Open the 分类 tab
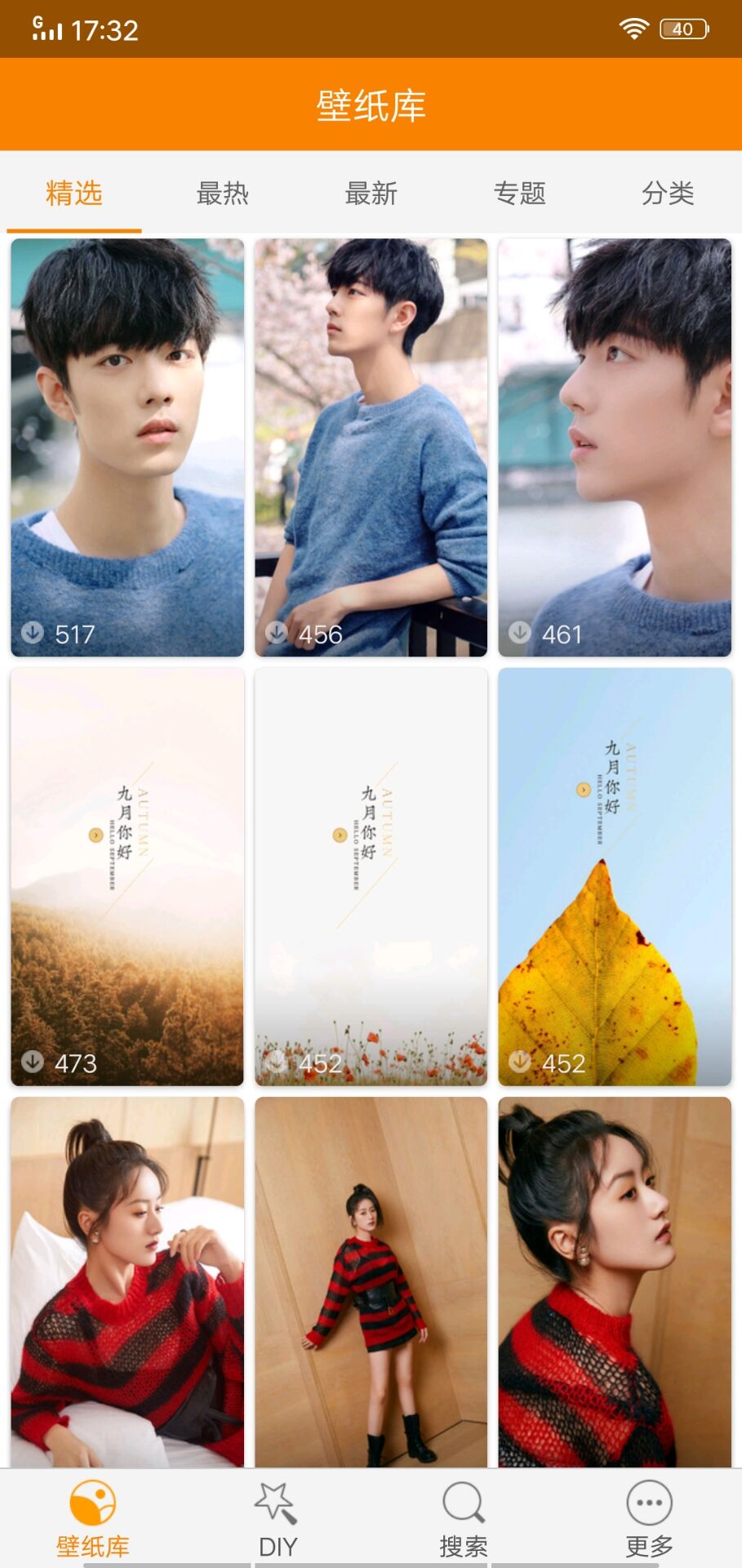The height and width of the screenshot is (1568, 742). [x=668, y=194]
